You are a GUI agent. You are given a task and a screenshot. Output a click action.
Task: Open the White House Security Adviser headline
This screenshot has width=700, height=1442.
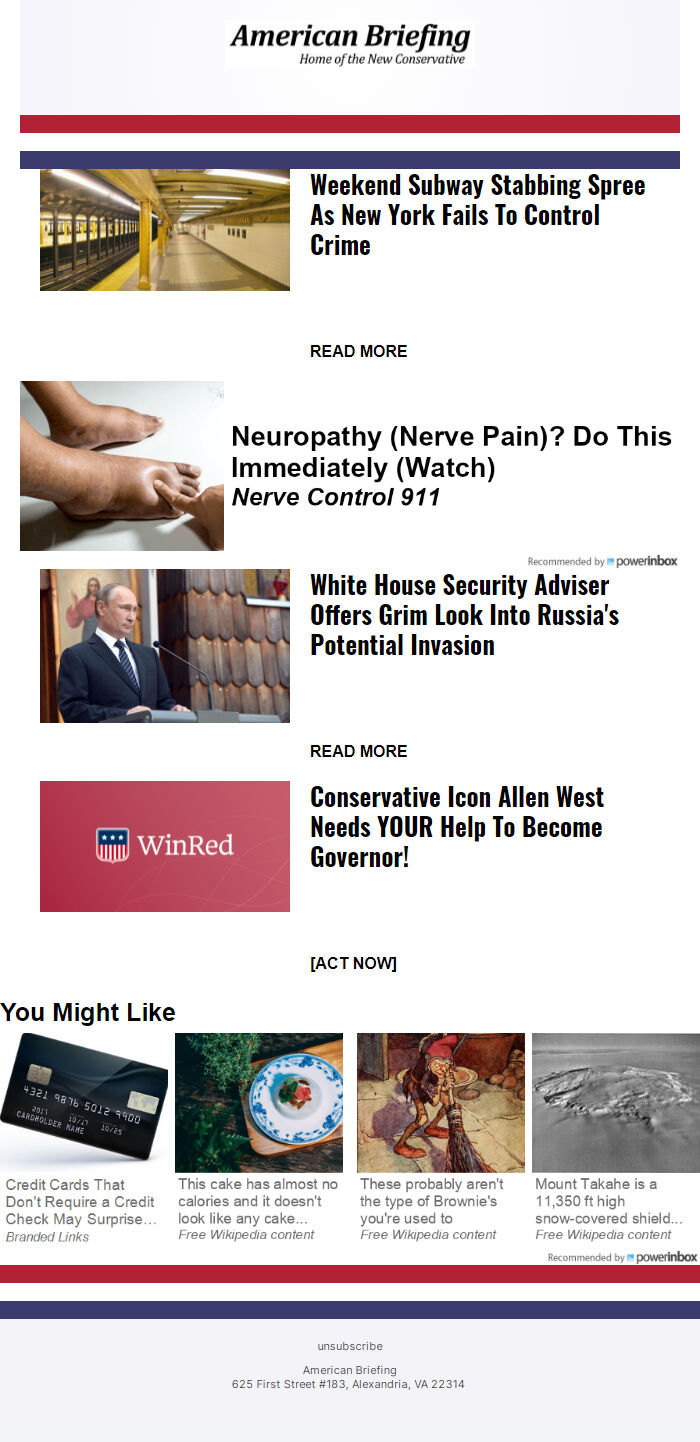coord(464,615)
